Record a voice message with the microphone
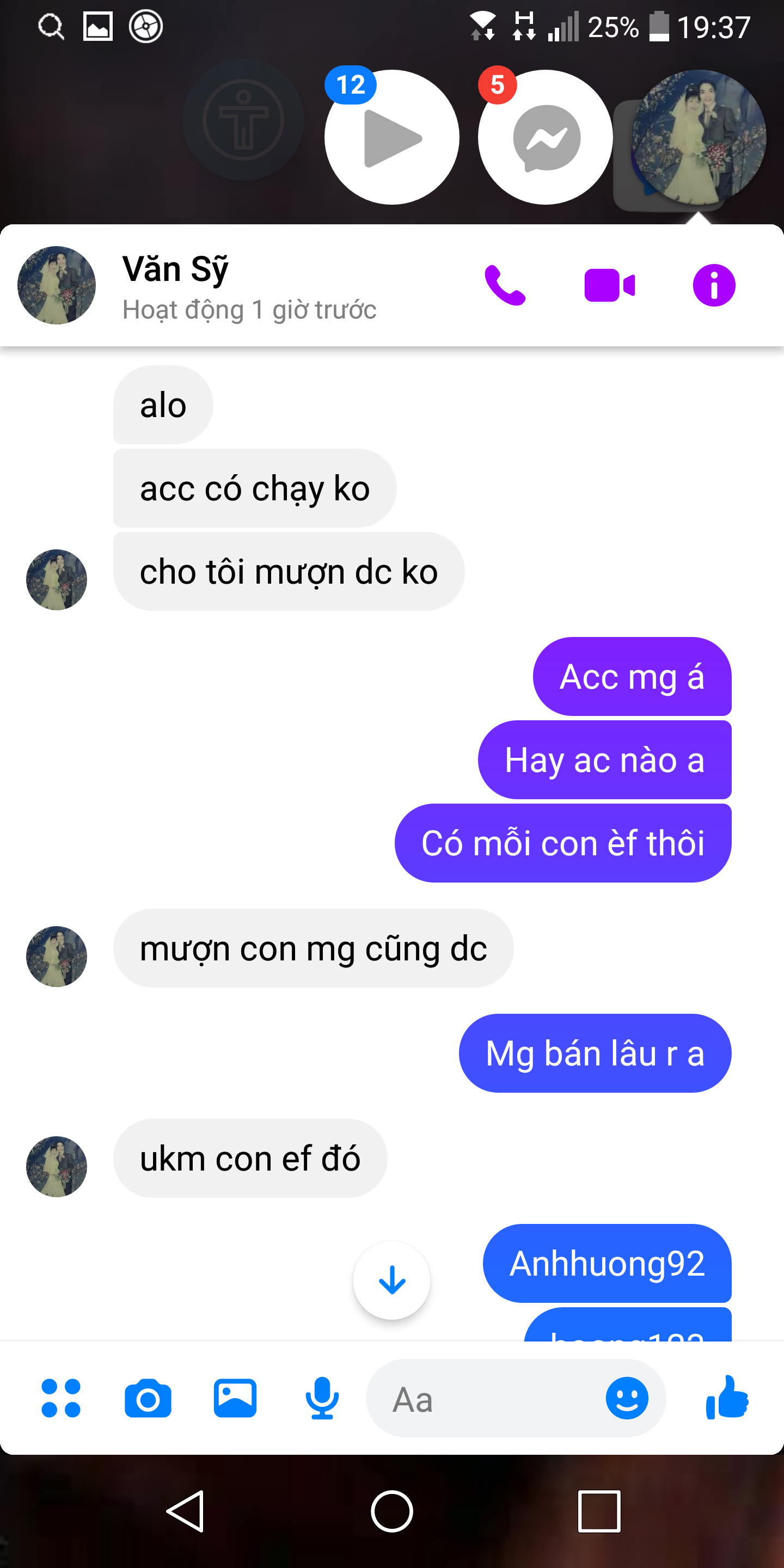 322,1398
